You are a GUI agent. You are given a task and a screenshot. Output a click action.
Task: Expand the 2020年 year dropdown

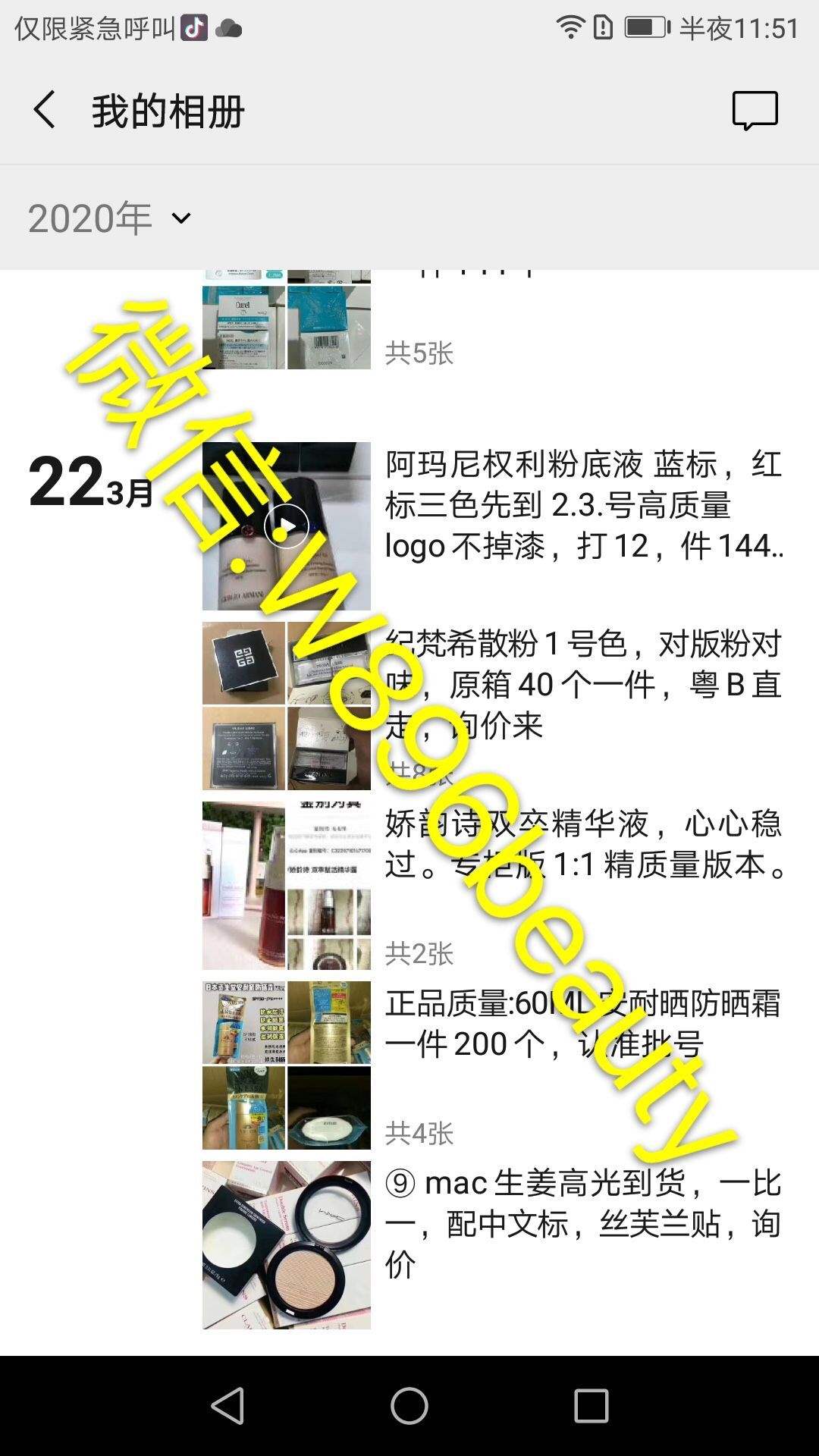110,218
